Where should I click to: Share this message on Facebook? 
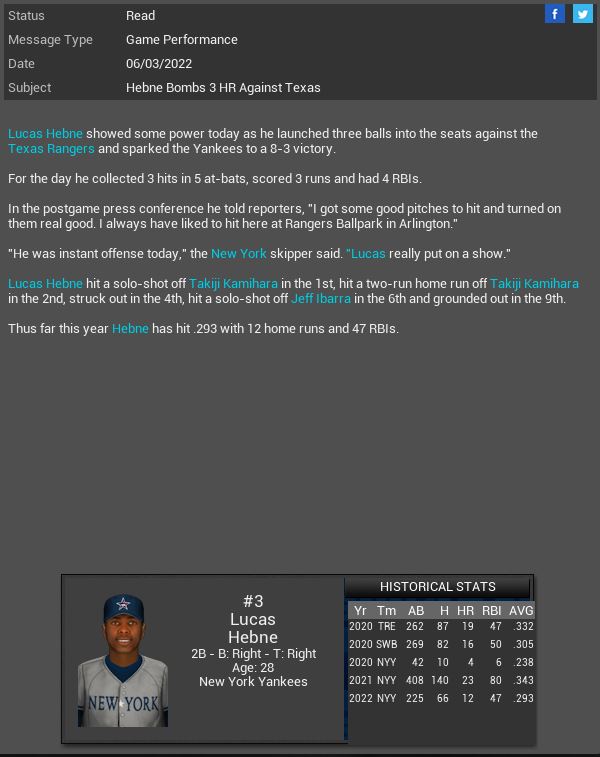point(555,14)
